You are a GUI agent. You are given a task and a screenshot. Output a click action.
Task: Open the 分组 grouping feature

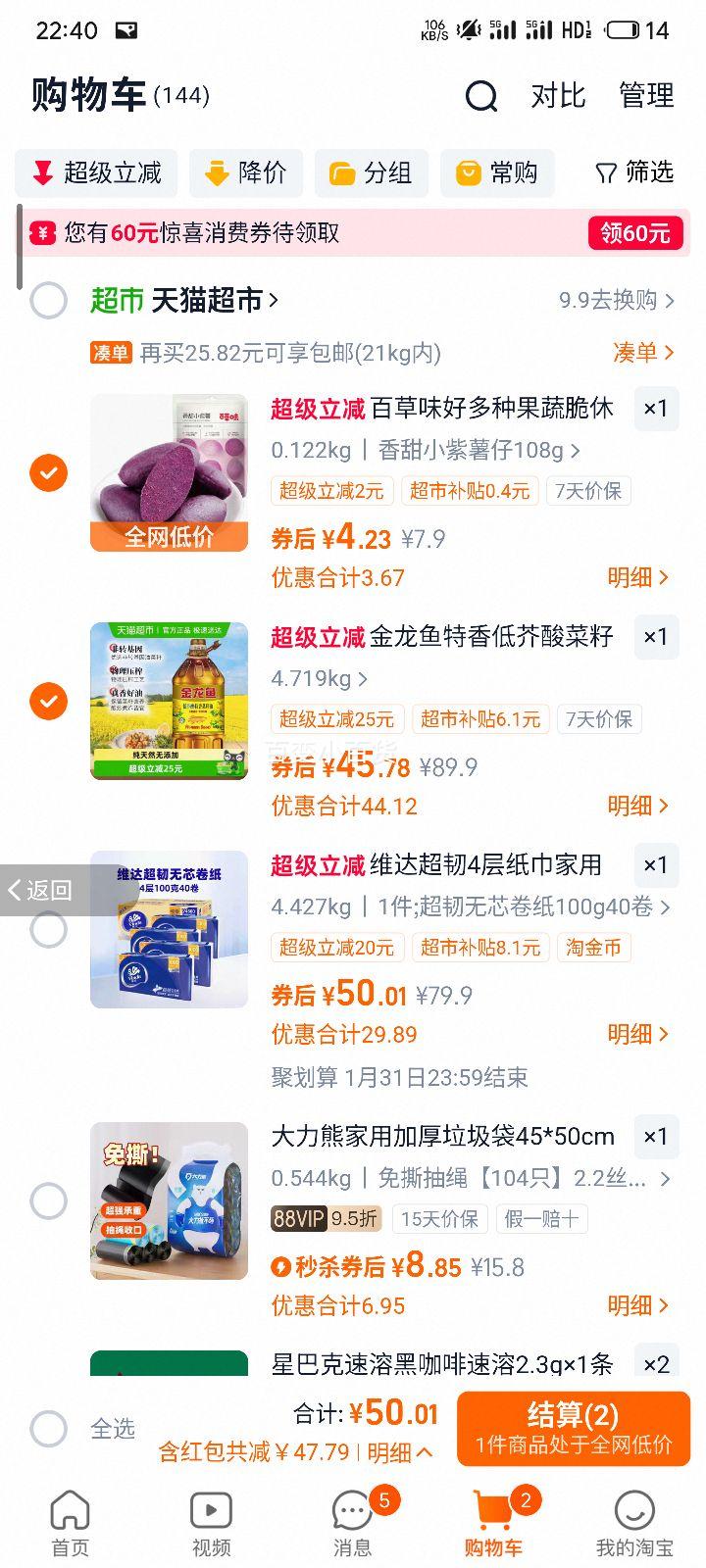[x=372, y=172]
